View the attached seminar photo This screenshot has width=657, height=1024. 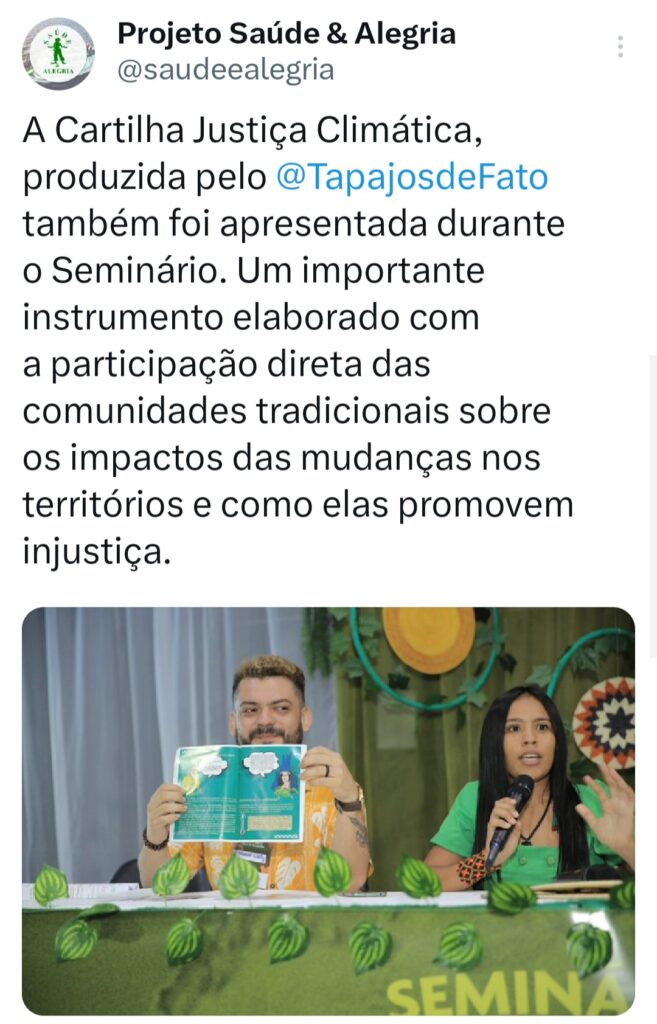(x=328, y=810)
